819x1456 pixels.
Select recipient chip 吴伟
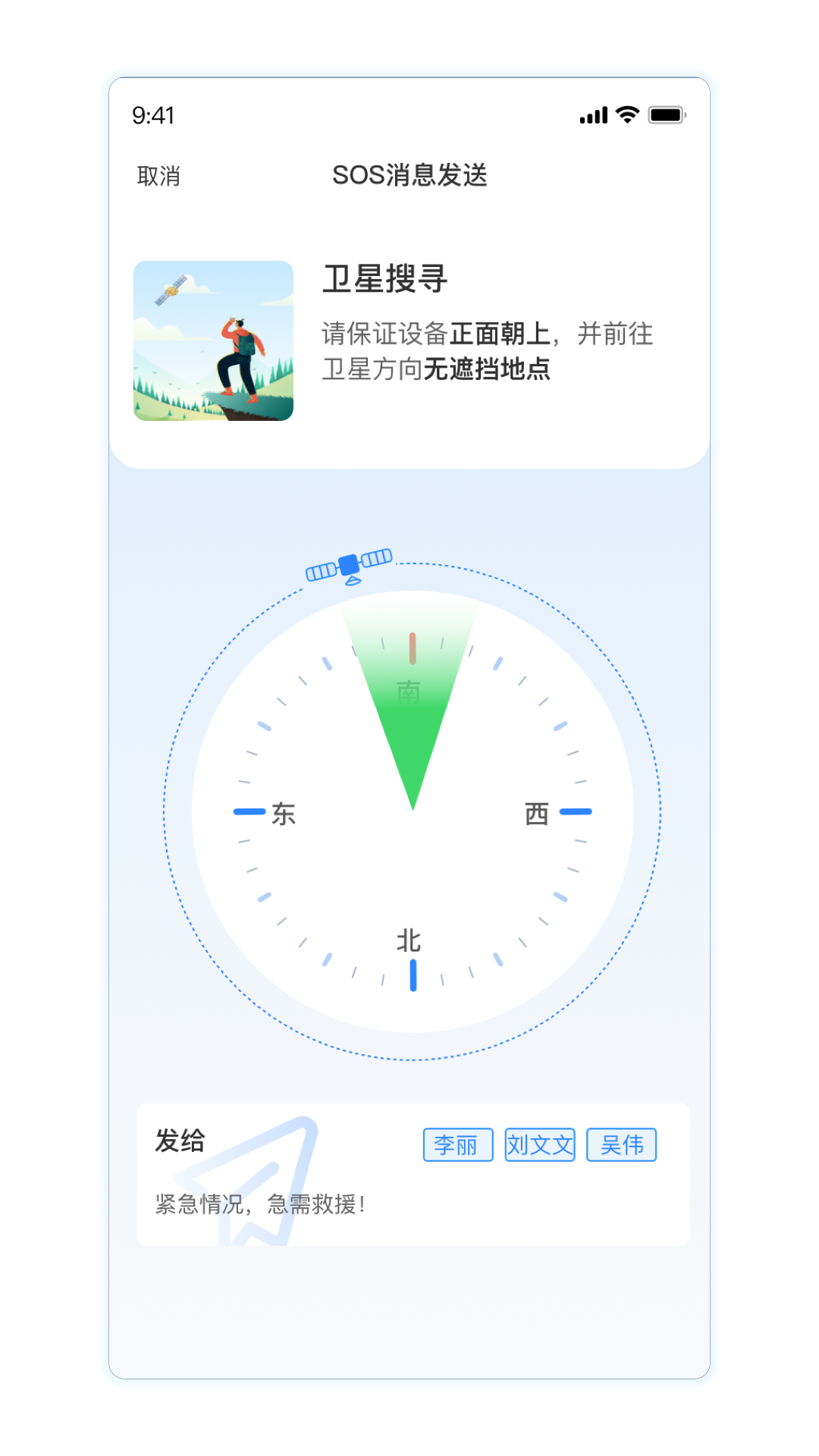click(621, 1144)
